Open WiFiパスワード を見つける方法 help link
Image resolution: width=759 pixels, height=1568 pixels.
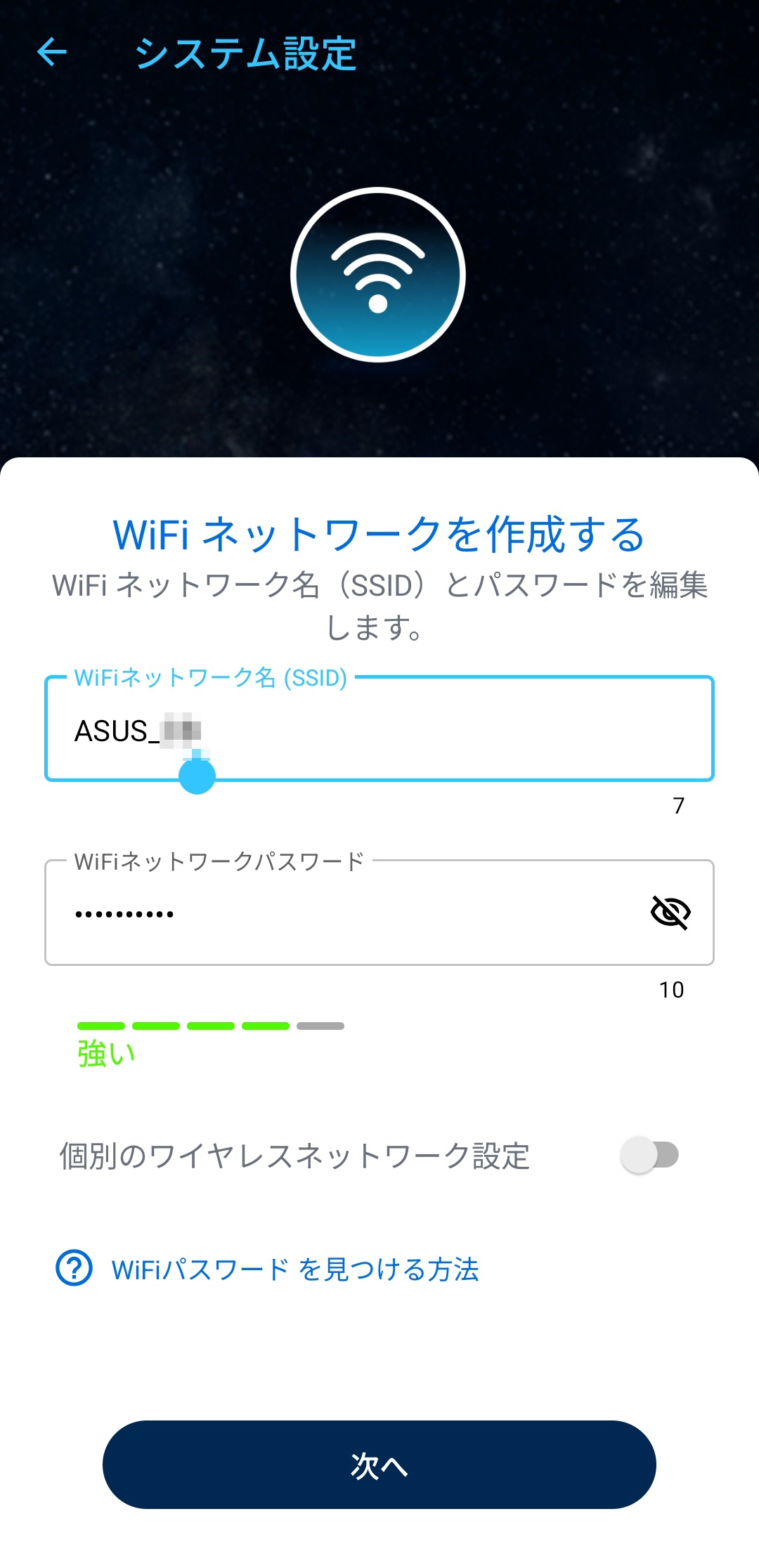294,1269
